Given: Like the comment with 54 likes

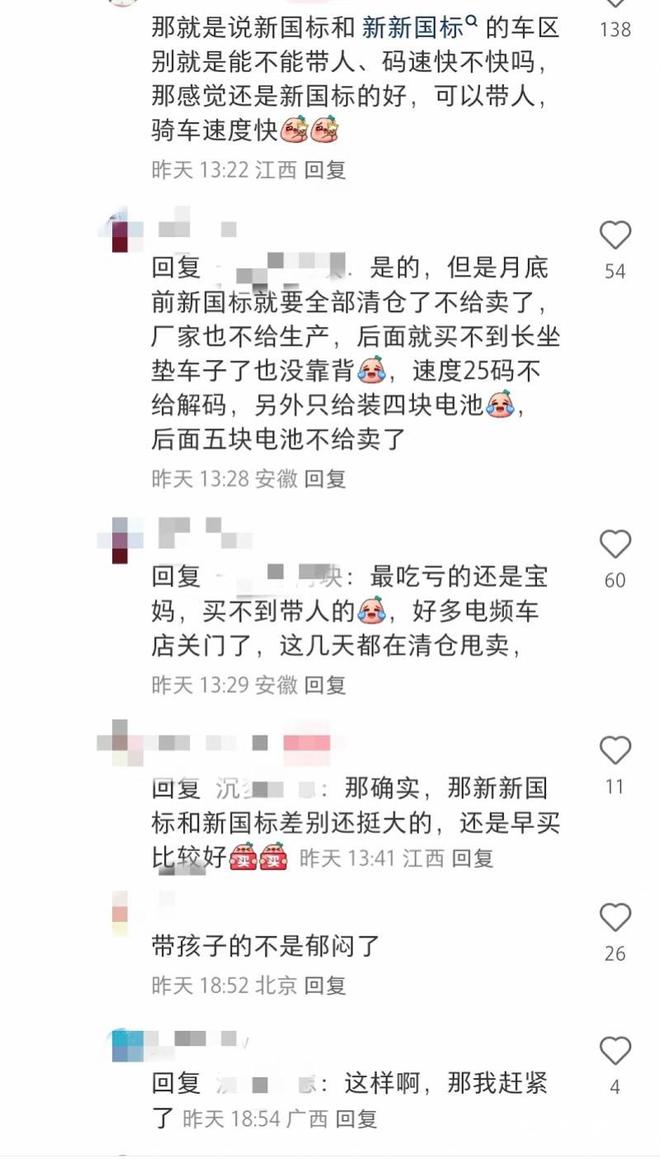Looking at the screenshot, I should point(615,236).
